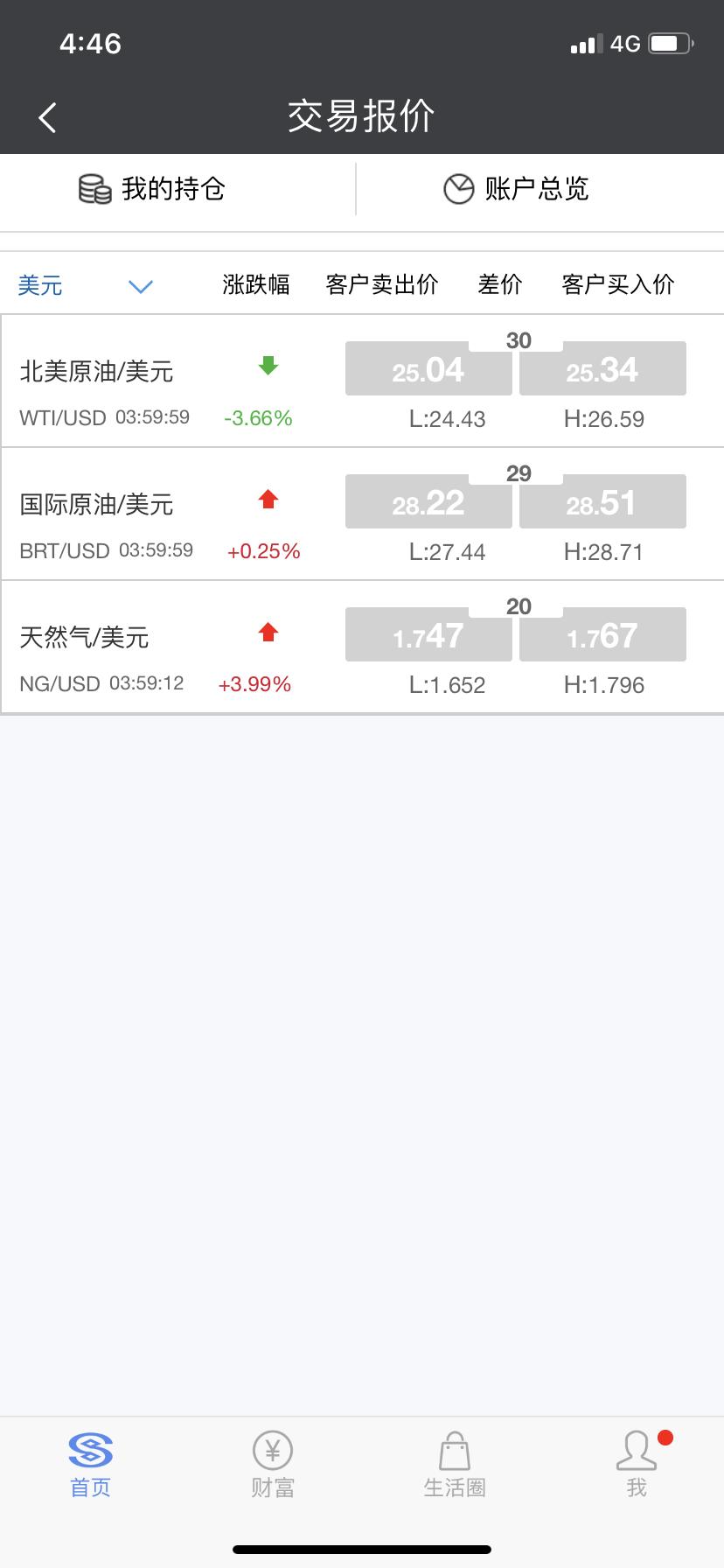Viewport: 724px width, 1568px height.
Task: Tap the green down arrow beside WTI/USD
Action: tap(267, 366)
